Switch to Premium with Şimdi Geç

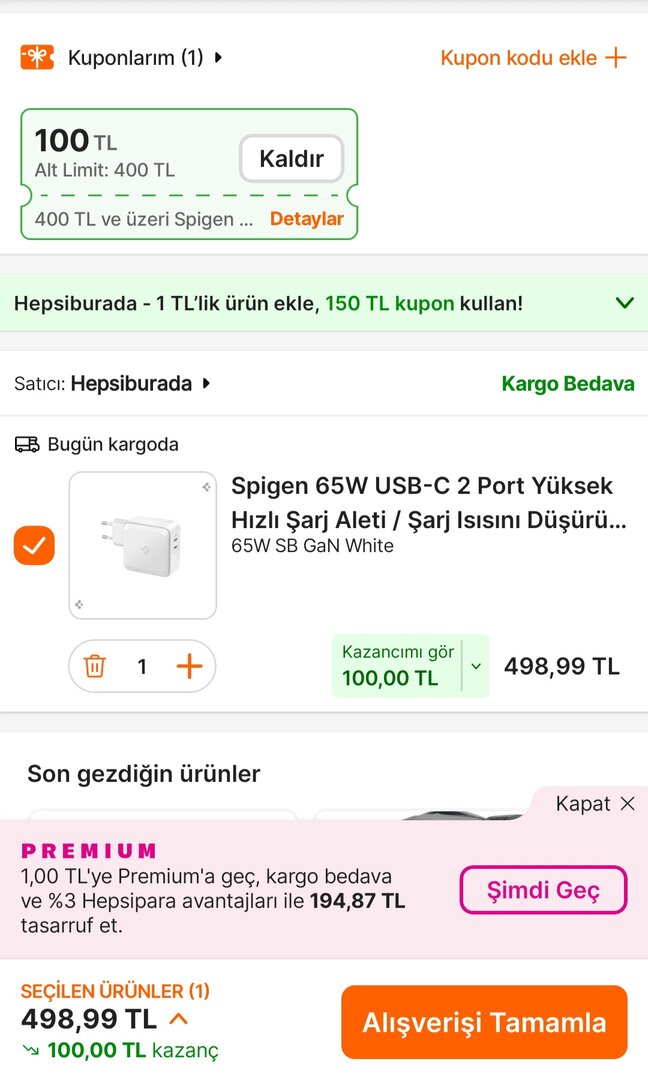click(543, 890)
